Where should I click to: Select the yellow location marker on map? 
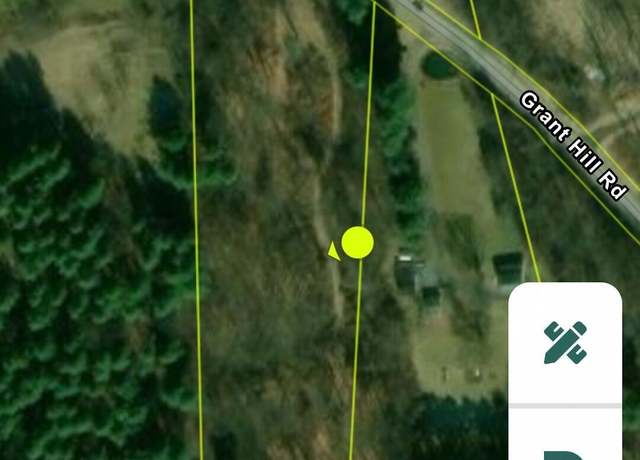[x=357, y=242]
